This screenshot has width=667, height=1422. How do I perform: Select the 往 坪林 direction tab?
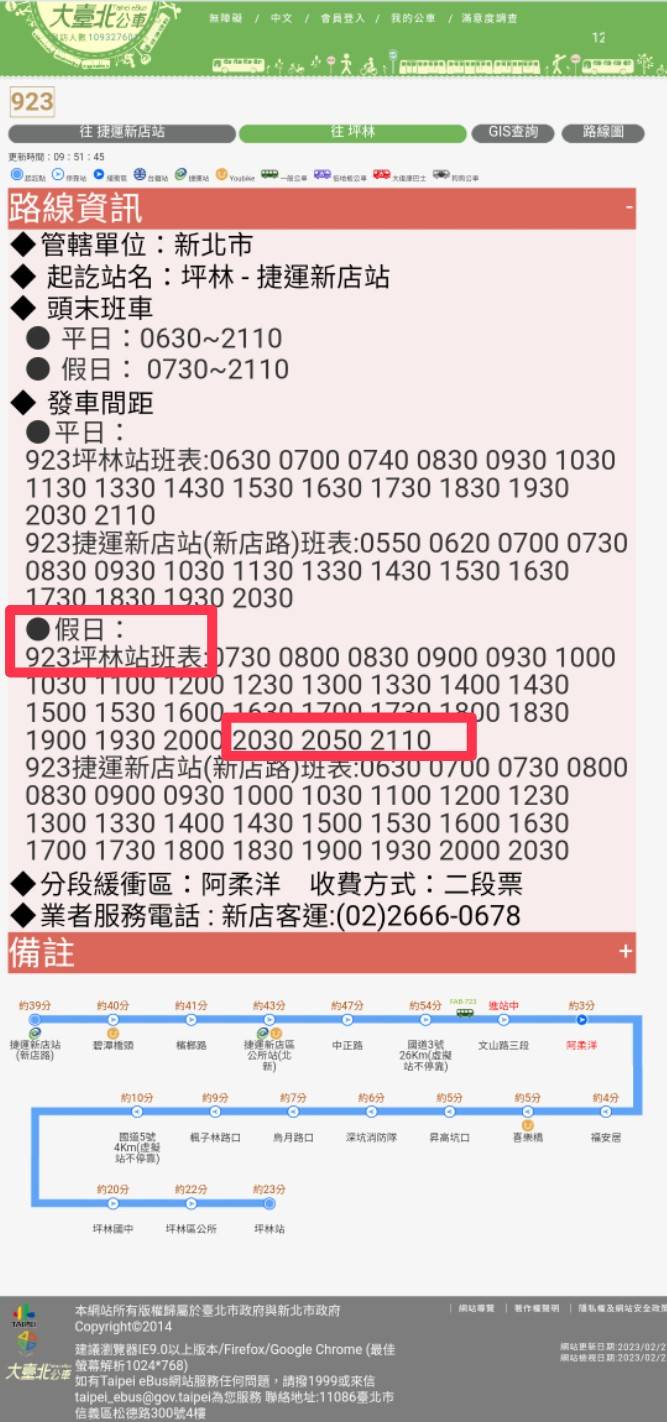click(353, 133)
